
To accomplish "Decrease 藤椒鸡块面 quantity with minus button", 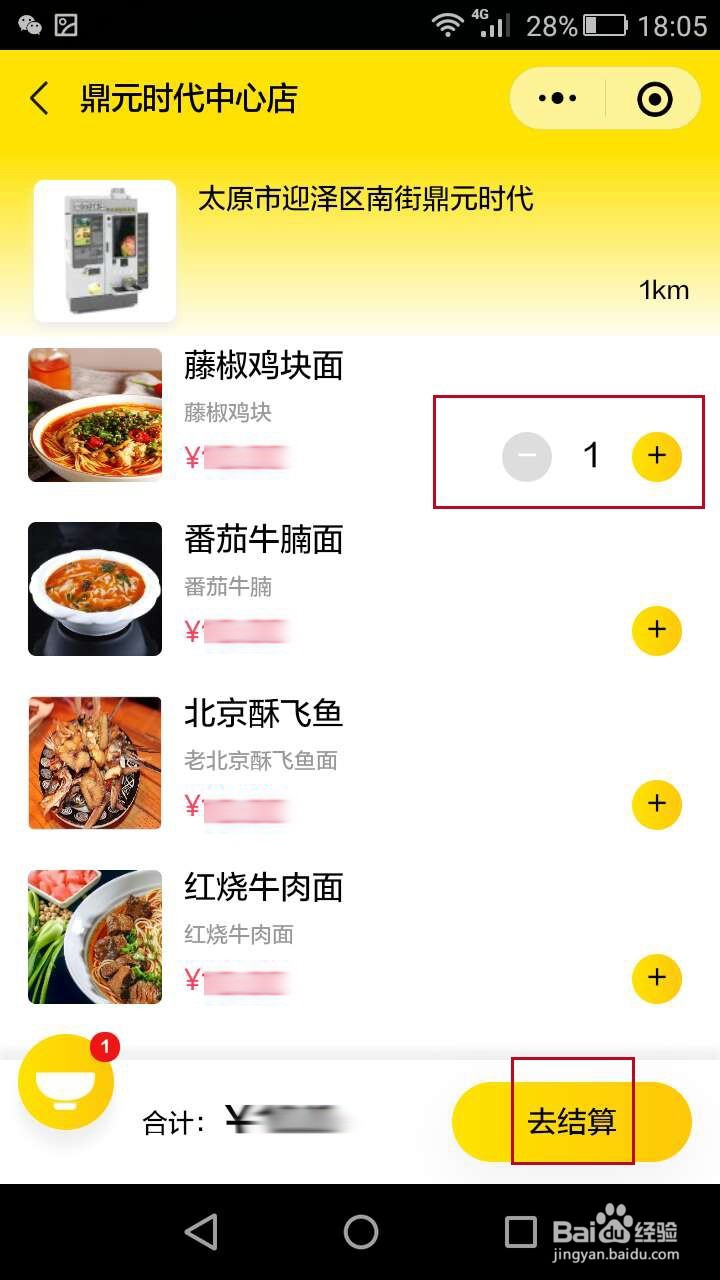I will [x=527, y=456].
